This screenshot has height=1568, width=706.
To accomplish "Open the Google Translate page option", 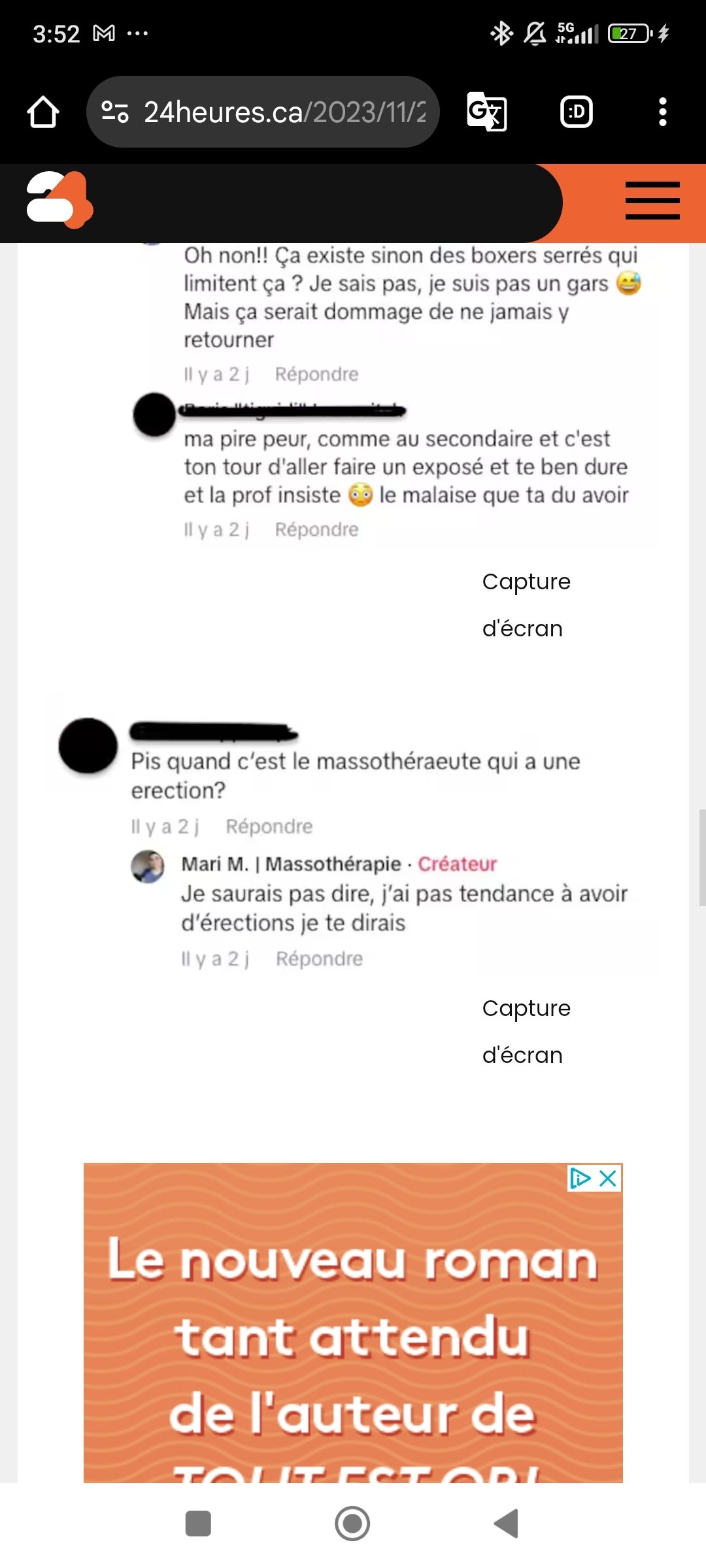I will pyautogui.click(x=487, y=112).
